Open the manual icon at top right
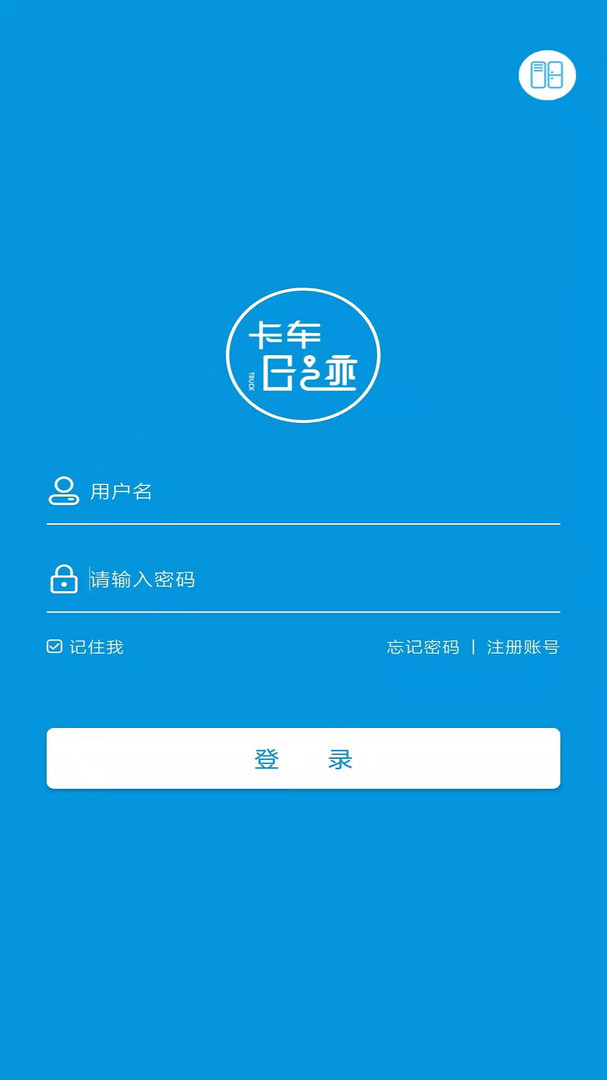Screen dimensions: 607x1080 [547, 75]
